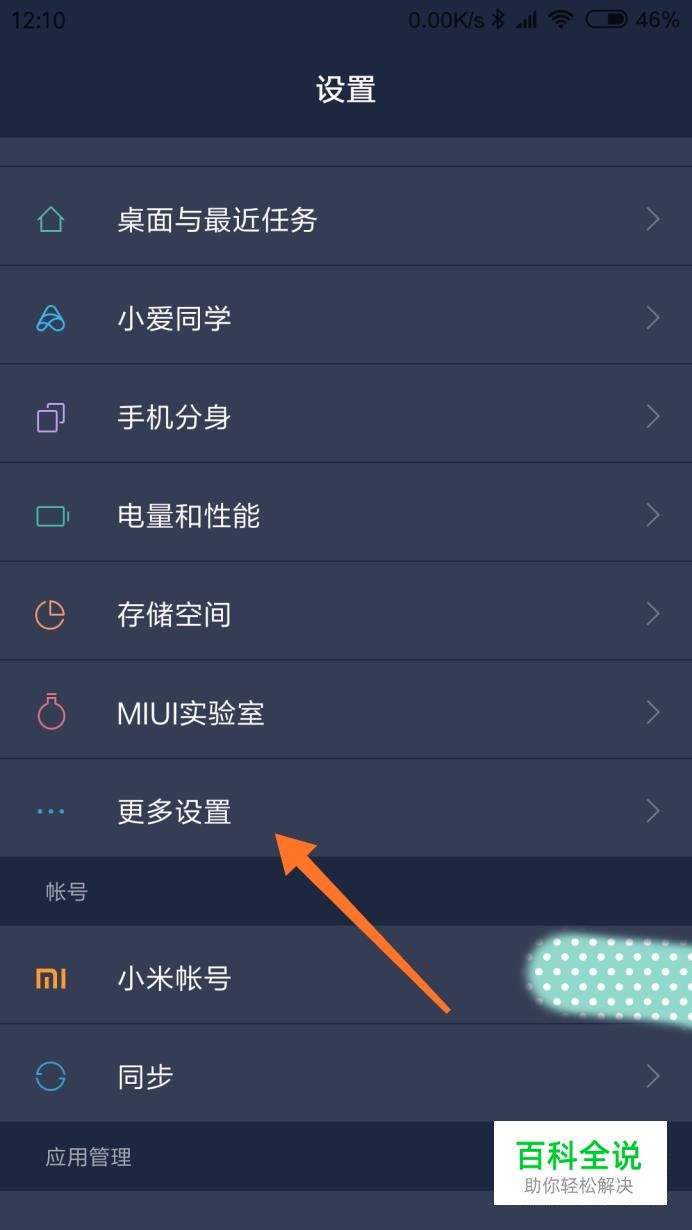Screen dimensions: 692x1230
Task: Open 桌面与最近任务 settings
Action: 346,219
